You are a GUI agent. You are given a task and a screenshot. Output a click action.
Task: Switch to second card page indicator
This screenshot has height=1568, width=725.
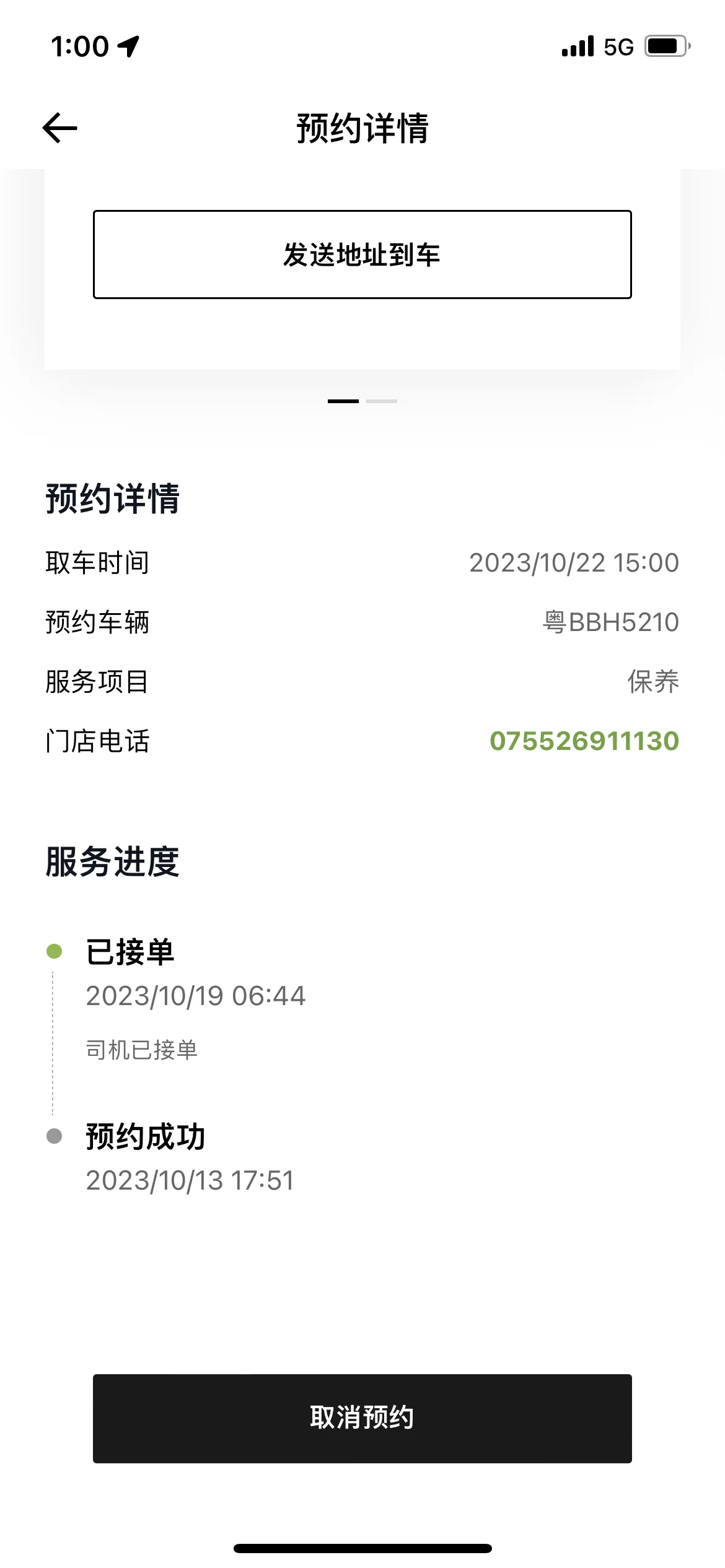tap(382, 401)
